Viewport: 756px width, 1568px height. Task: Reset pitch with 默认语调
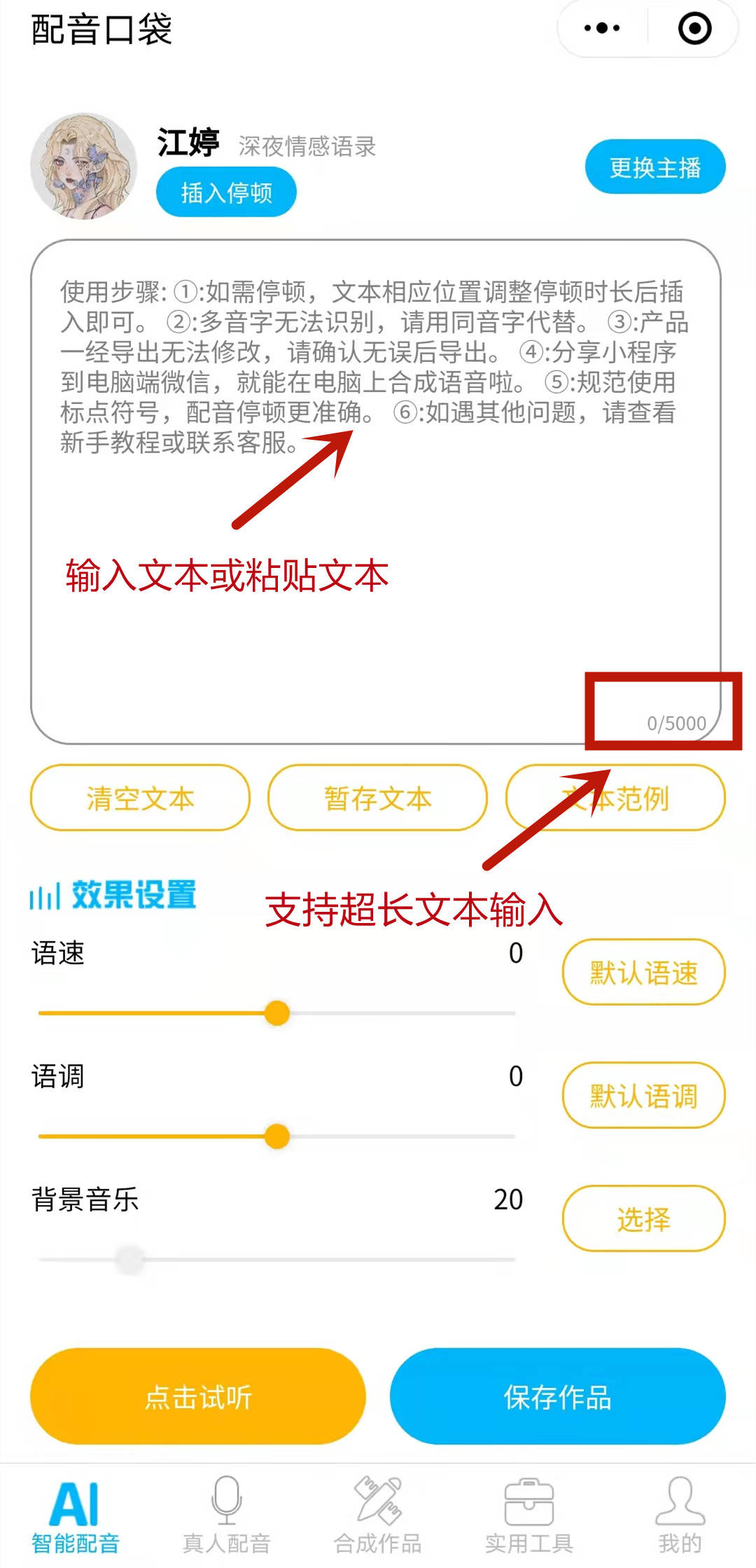[x=643, y=1095]
